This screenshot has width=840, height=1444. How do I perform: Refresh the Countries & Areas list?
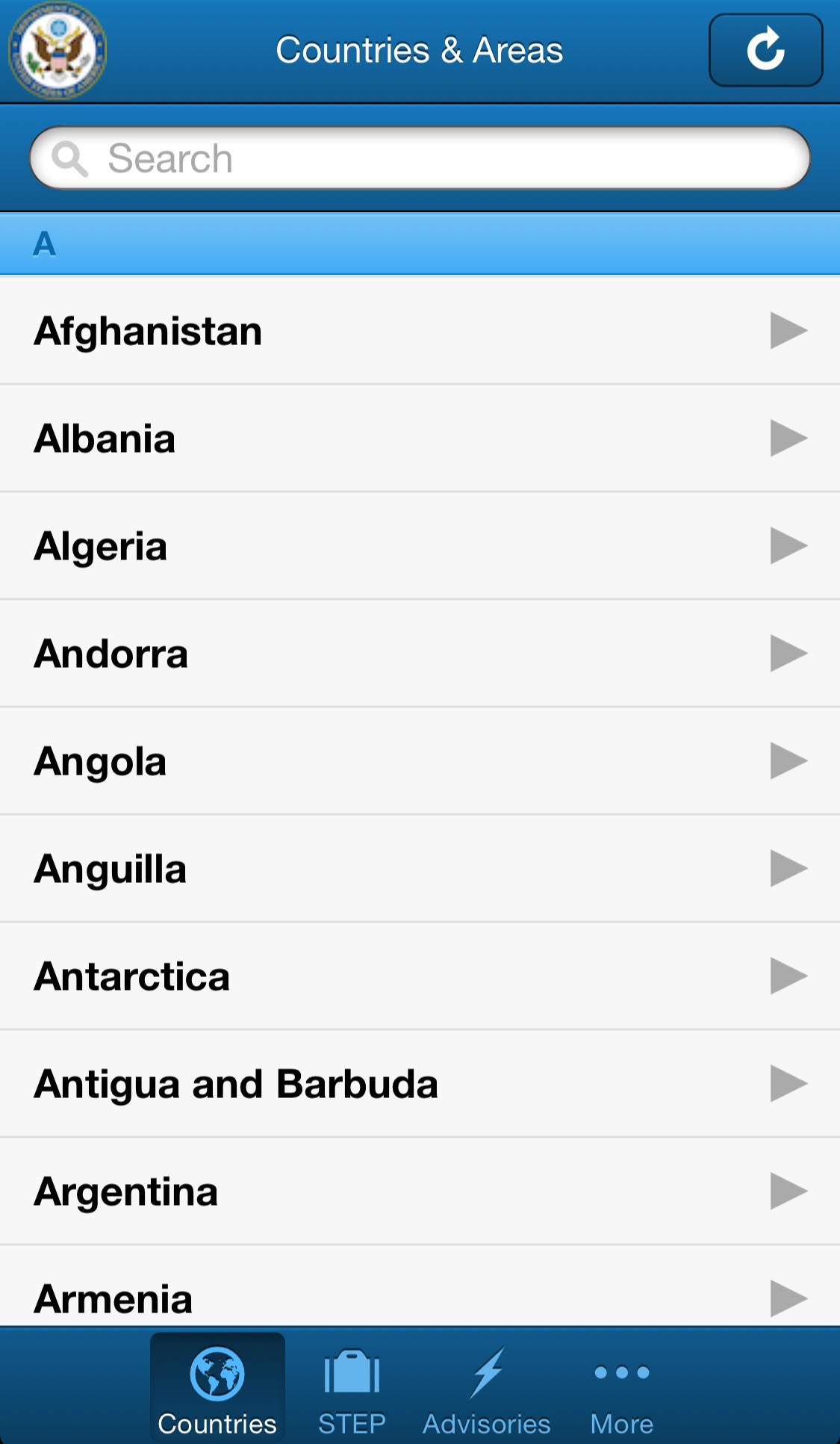tap(765, 50)
